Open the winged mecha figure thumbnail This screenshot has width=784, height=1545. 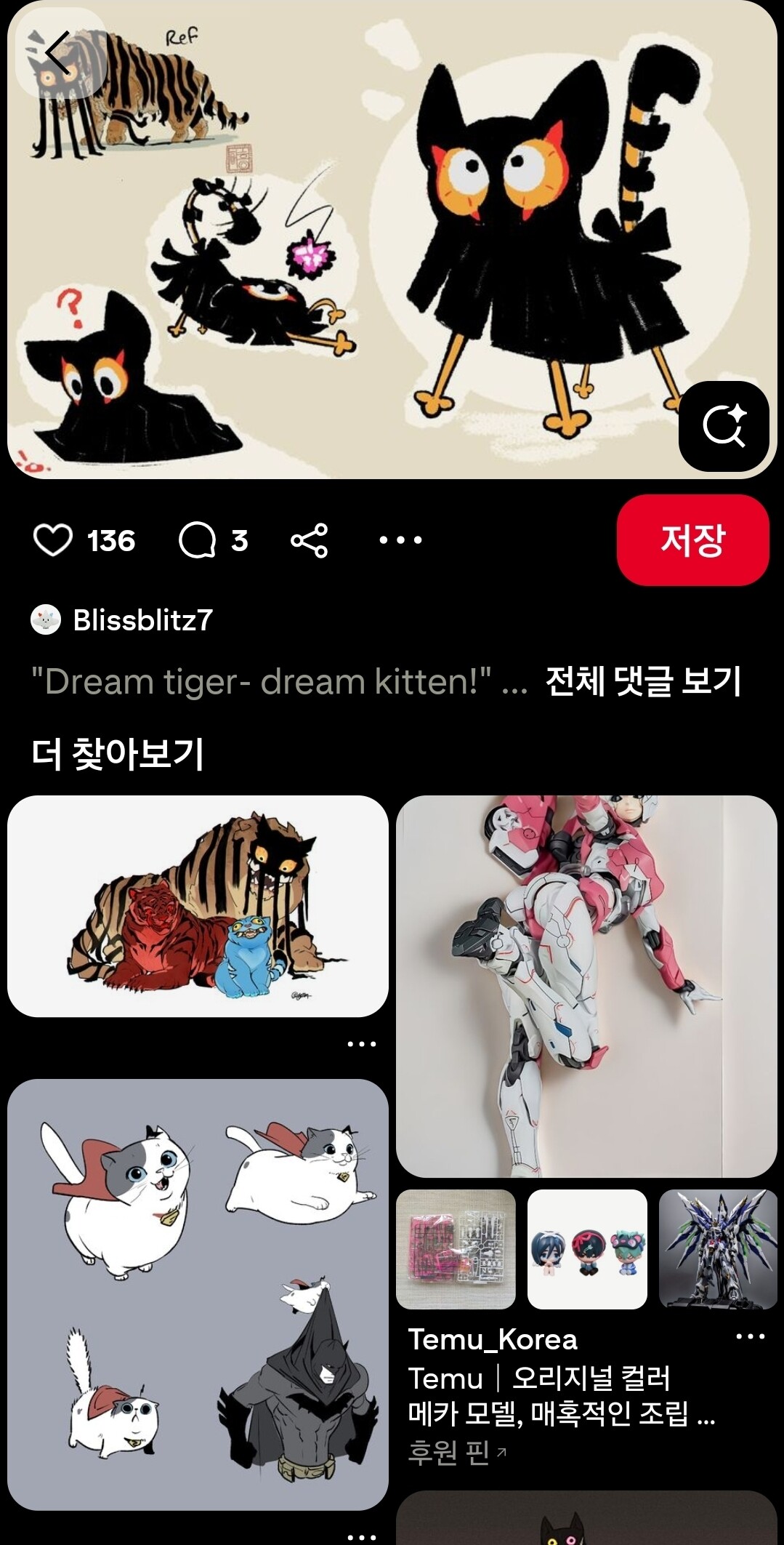tap(718, 1249)
